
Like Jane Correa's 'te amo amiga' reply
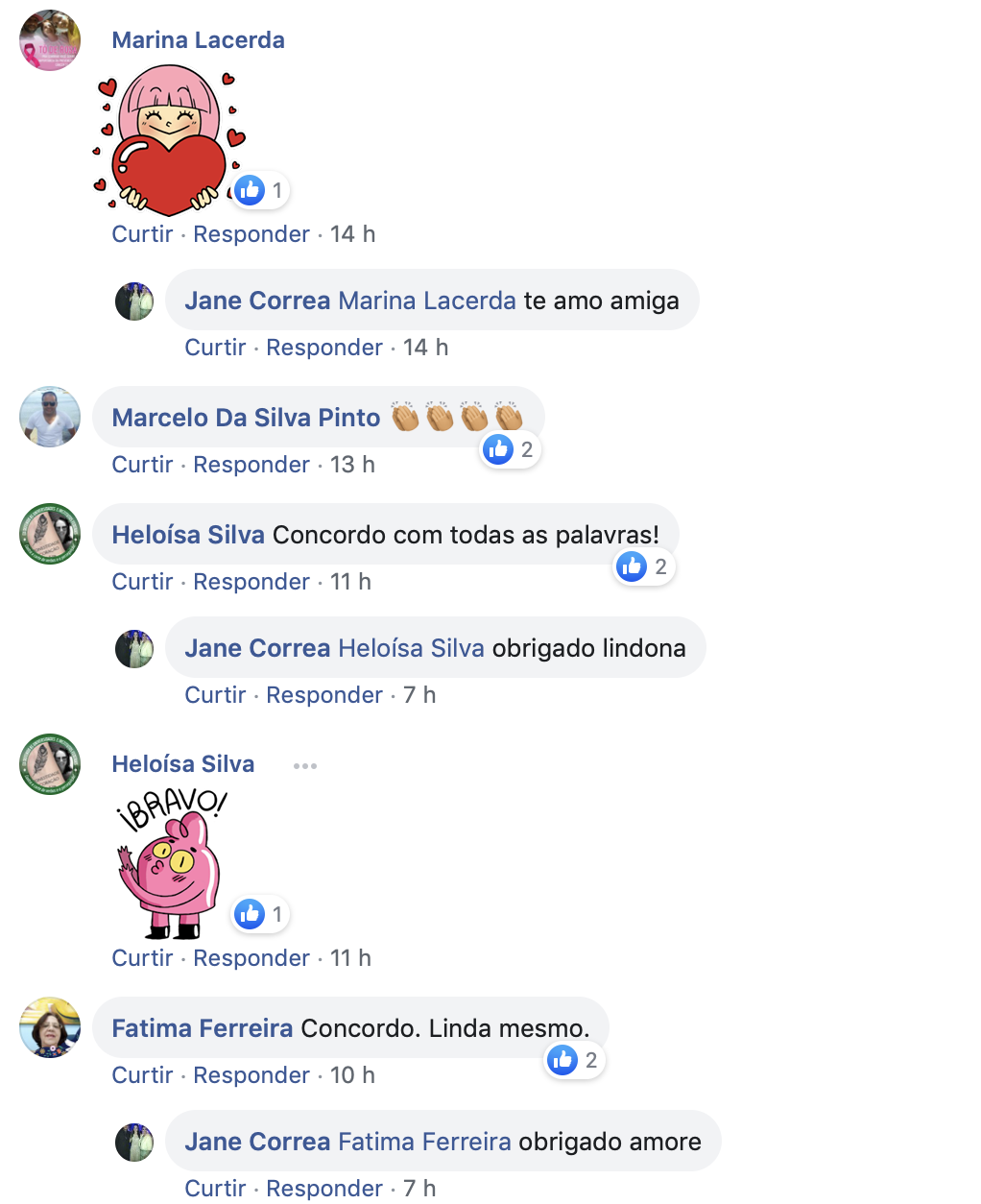[x=215, y=348]
